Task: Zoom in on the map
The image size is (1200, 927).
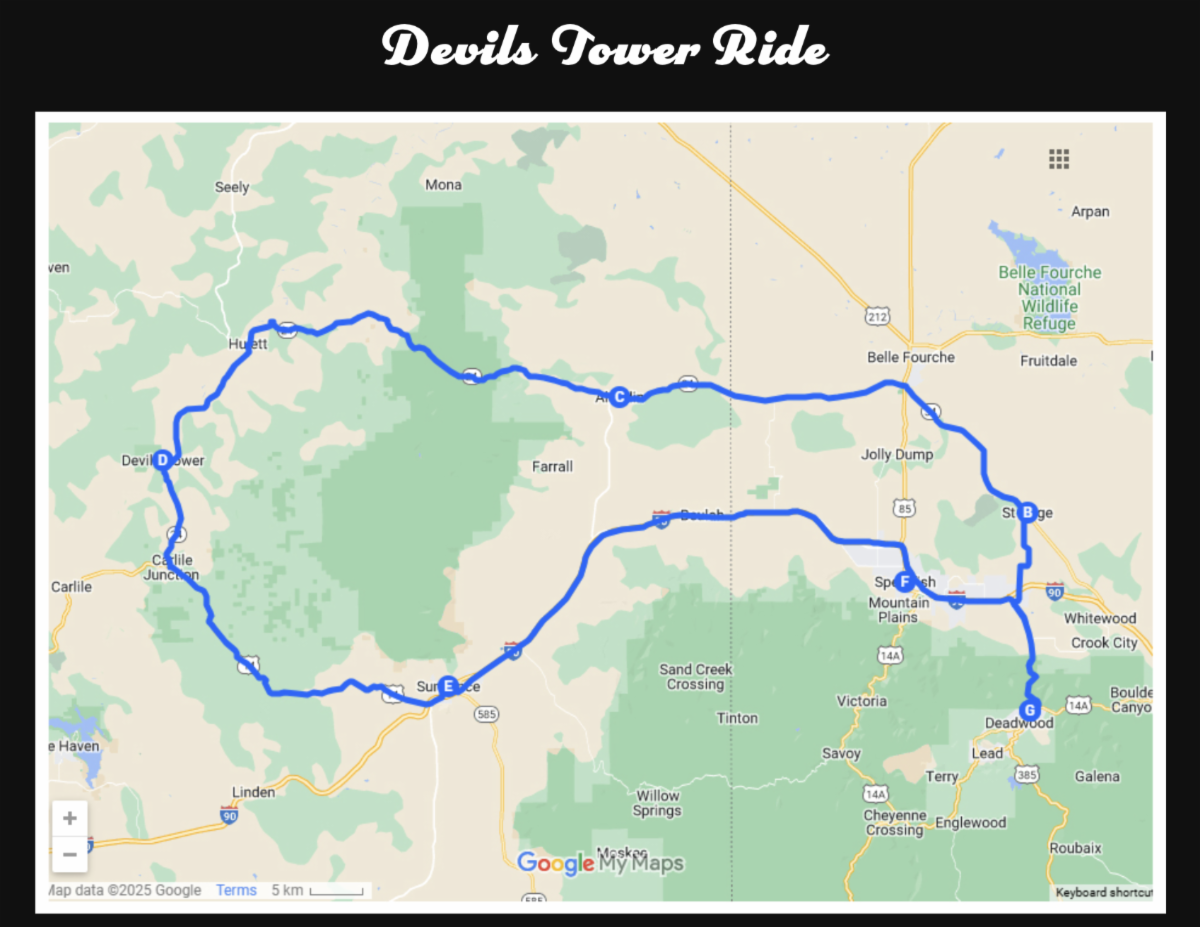Action: click(69, 818)
